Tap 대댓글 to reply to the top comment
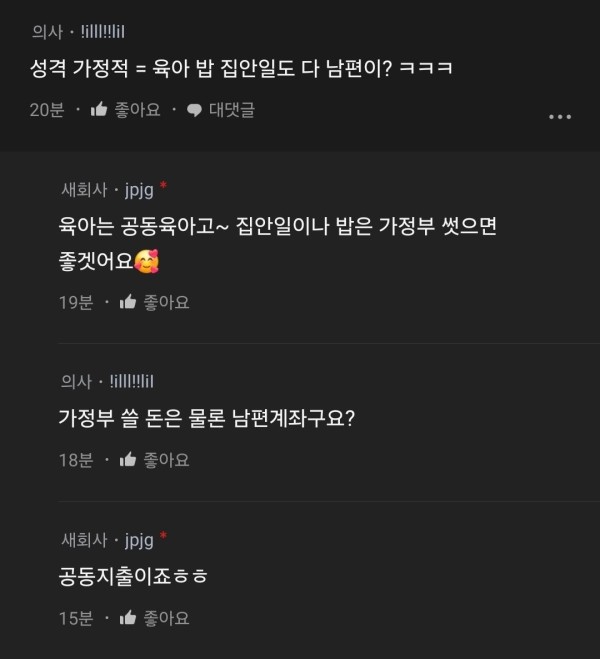This screenshot has height=659, width=600. (220, 110)
